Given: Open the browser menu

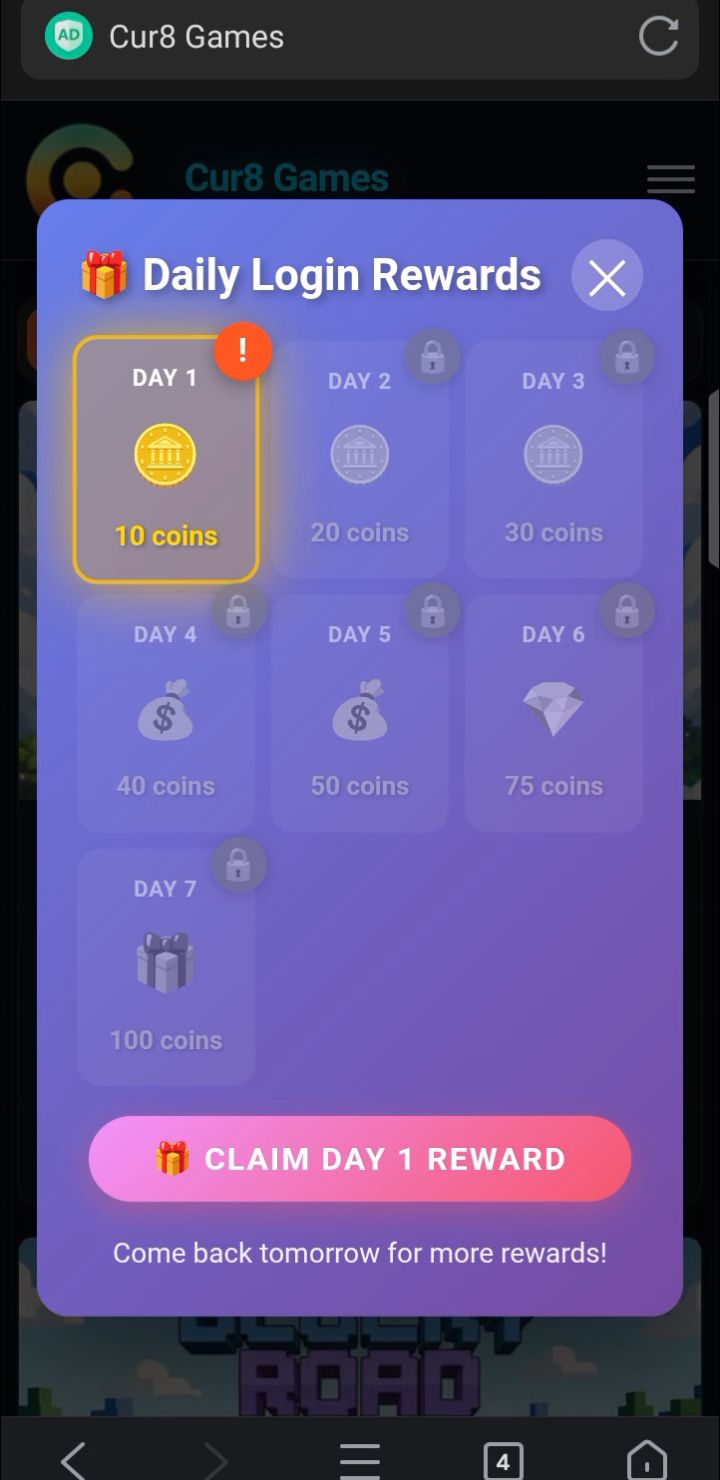Looking at the screenshot, I should click(x=360, y=1460).
